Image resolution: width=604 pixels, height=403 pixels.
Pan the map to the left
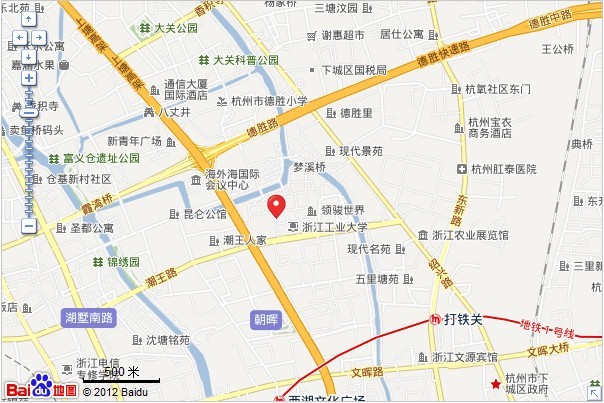(17, 36)
